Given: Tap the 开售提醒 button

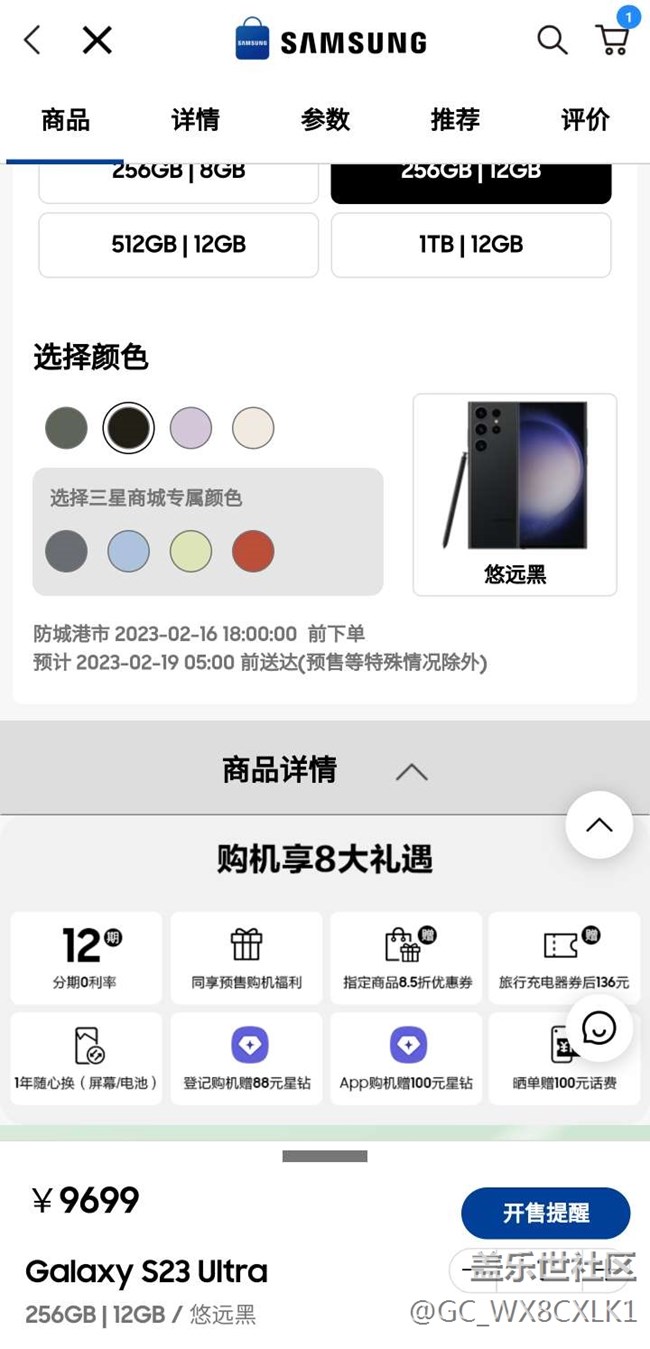Looking at the screenshot, I should (x=545, y=1213).
